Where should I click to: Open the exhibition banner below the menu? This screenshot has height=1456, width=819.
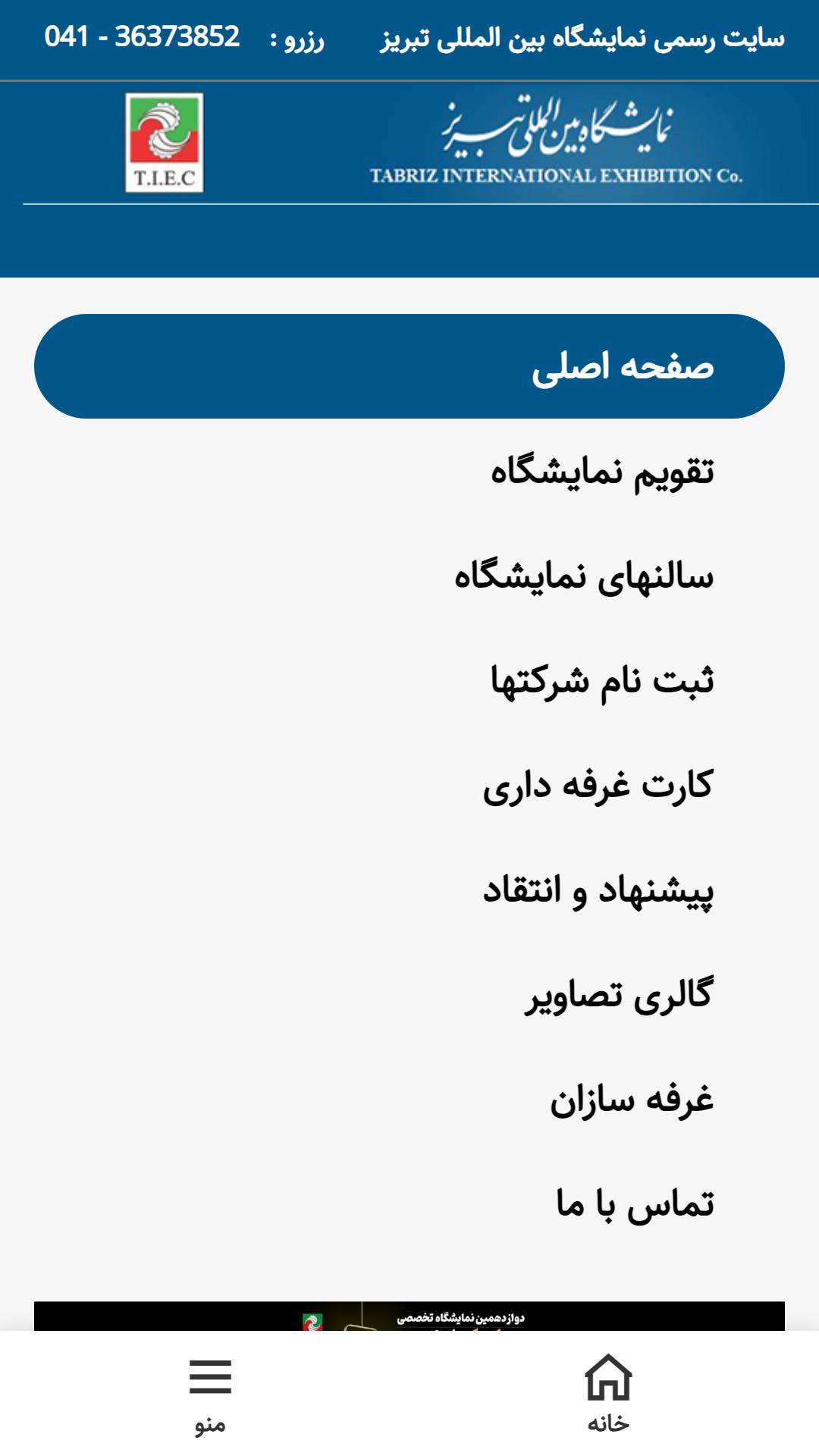(x=409, y=1316)
